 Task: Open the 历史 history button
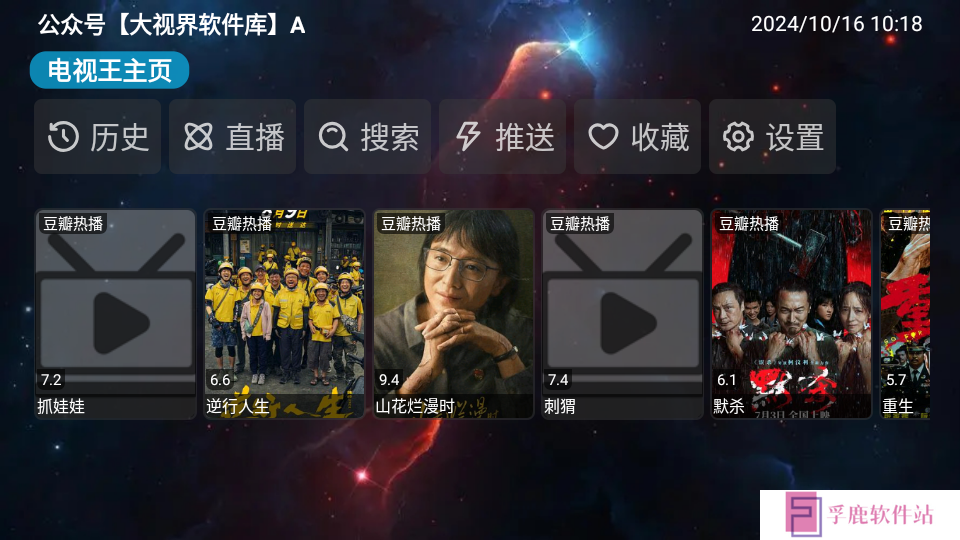point(98,137)
